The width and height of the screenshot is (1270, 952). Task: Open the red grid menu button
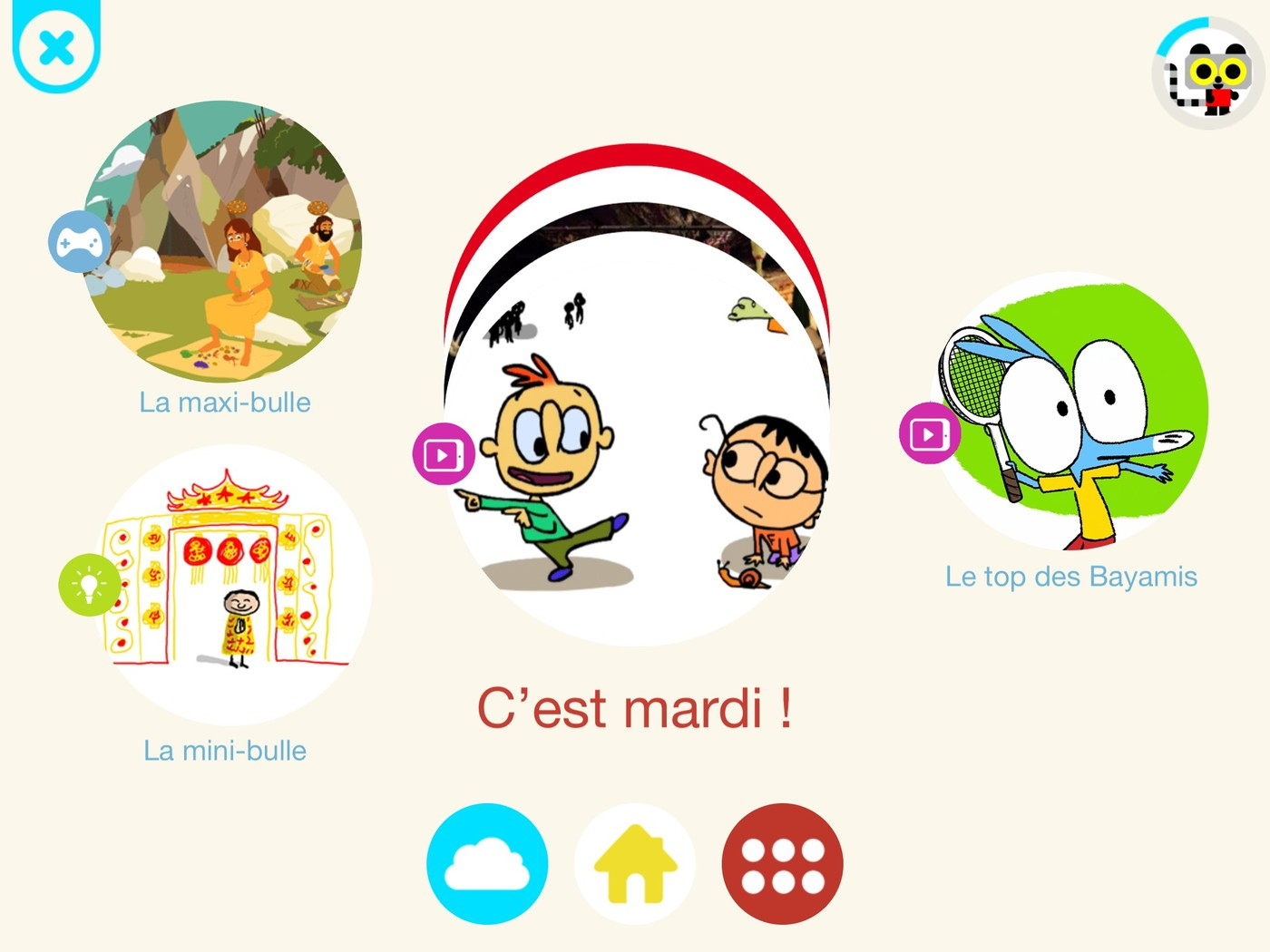(x=782, y=864)
